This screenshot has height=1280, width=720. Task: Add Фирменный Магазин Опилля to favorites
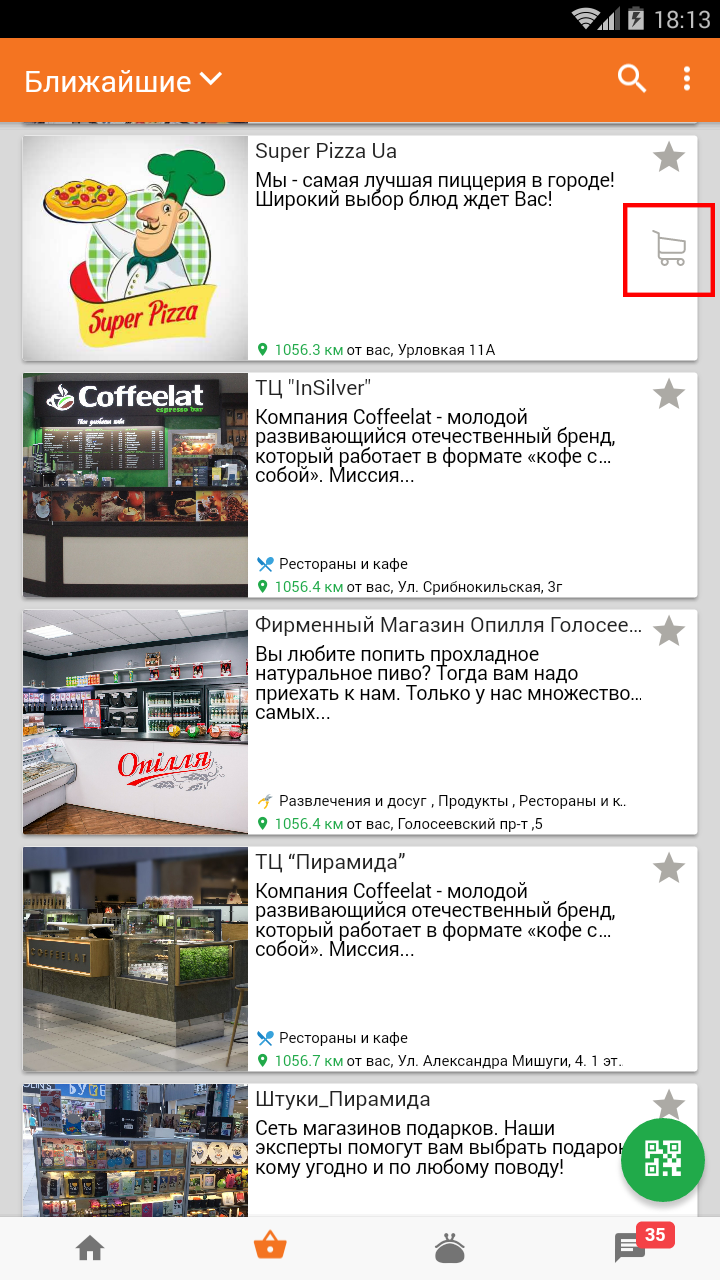click(668, 631)
